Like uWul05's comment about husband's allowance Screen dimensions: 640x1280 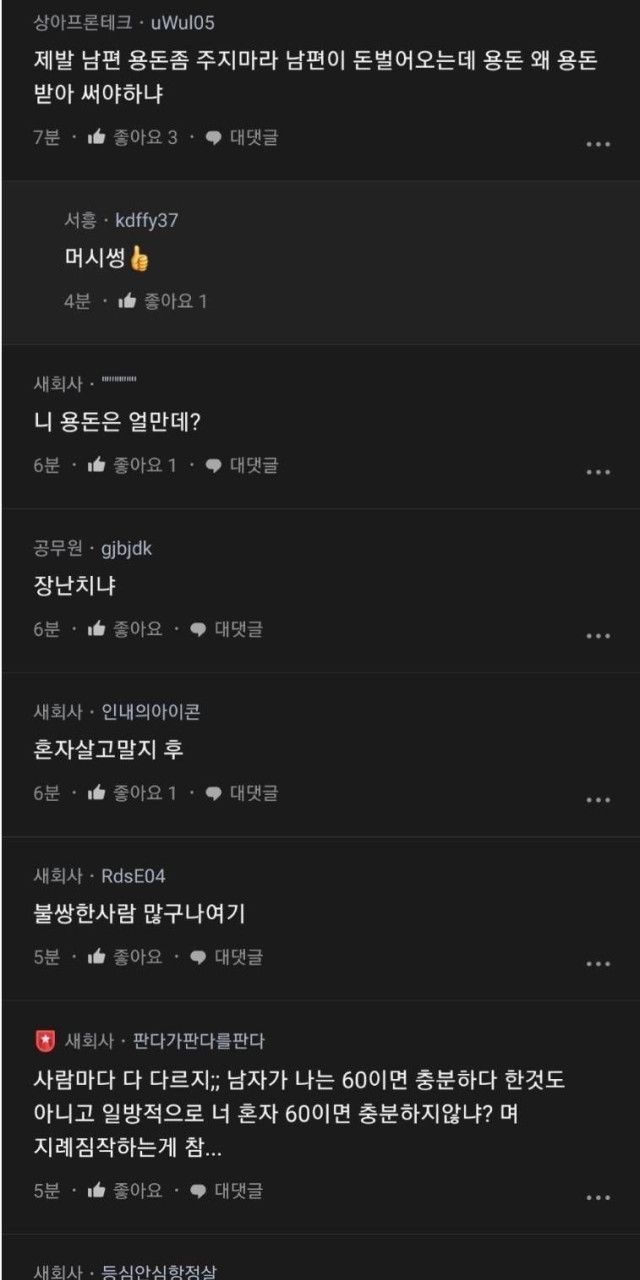coord(132,138)
